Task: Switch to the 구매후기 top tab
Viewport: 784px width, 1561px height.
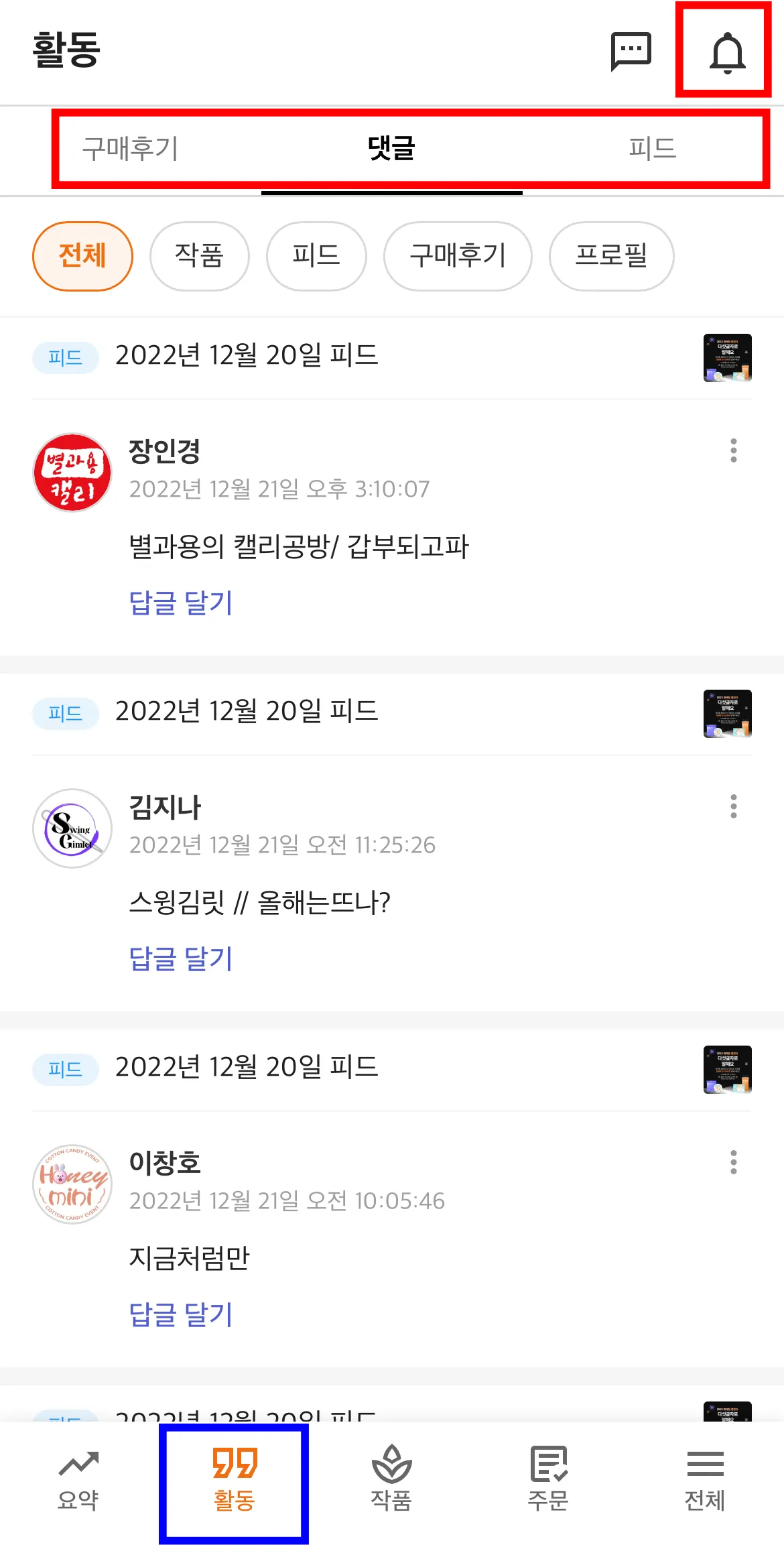Action: (x=131, y=148)
